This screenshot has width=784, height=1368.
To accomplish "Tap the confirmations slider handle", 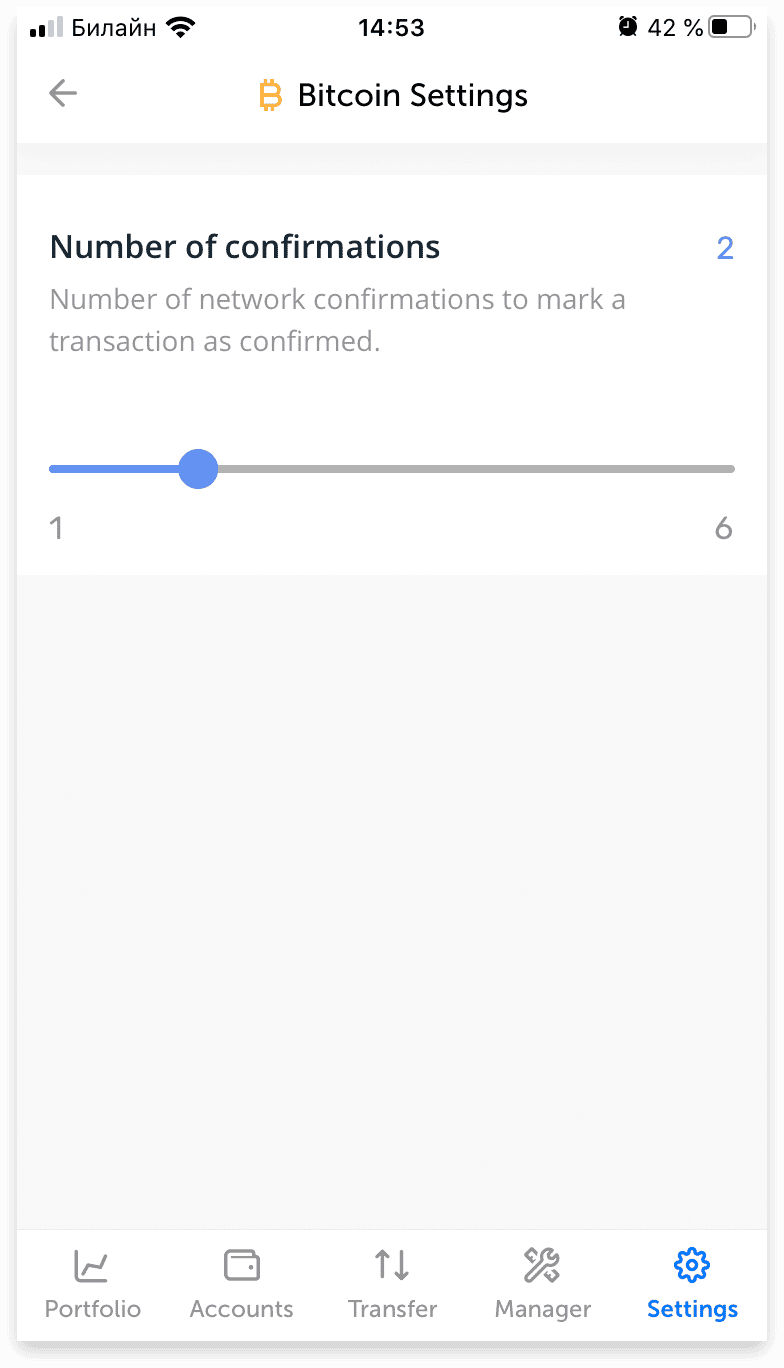I will point(198,469).
